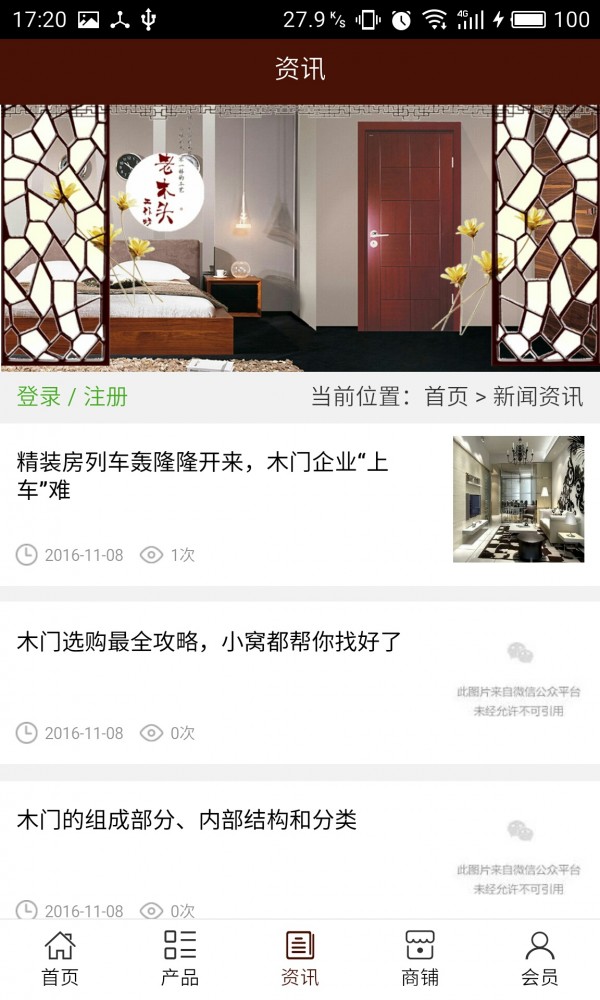Select the 资讯 tab
Viewport: 600px width, 1000px height.
(300, 958)
